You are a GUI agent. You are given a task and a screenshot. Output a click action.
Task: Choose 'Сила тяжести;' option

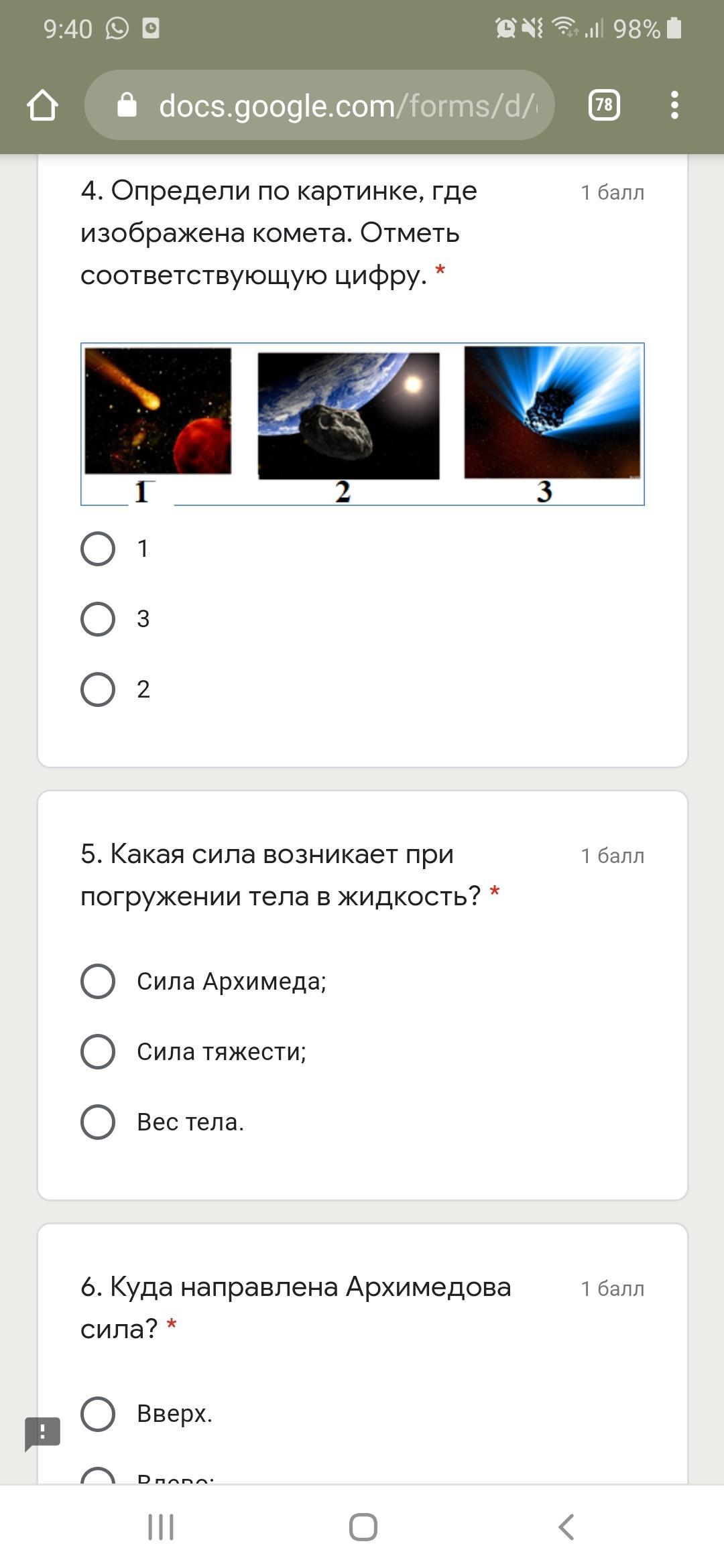click(98, 1051)
